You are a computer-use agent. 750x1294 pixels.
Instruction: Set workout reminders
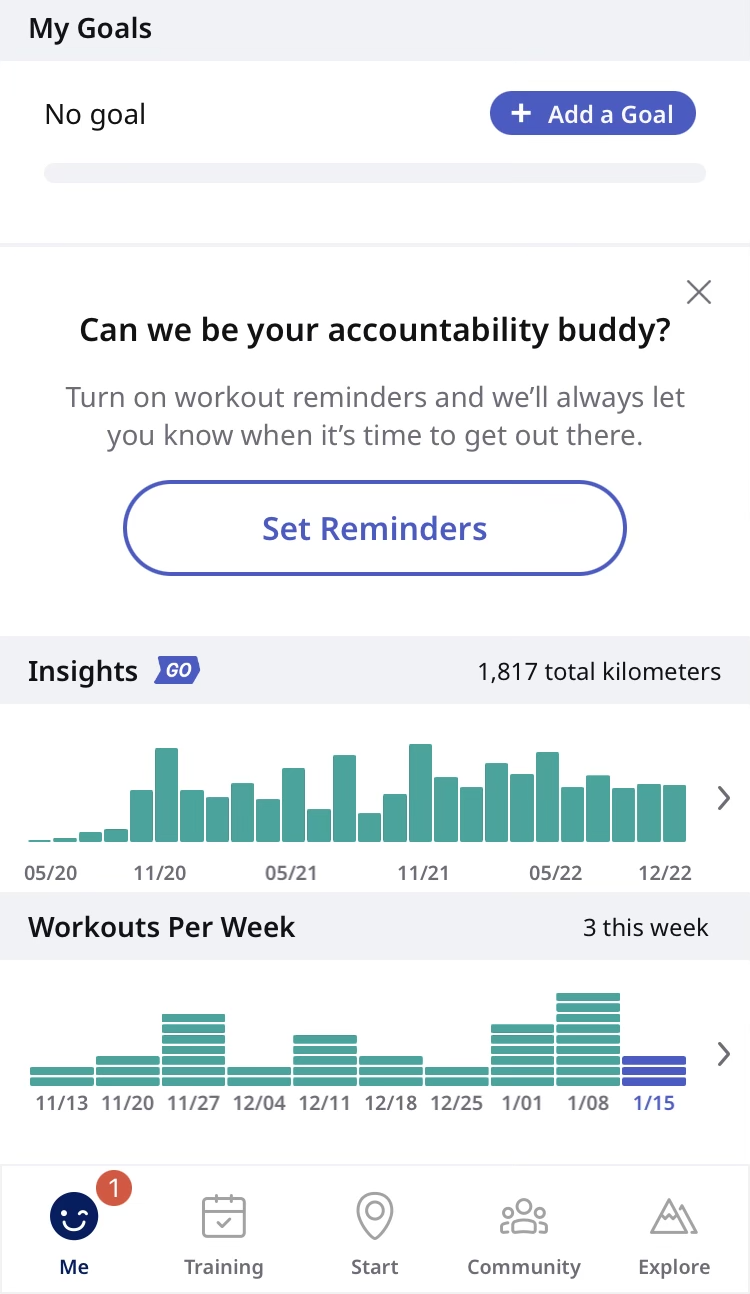[x=374, y=528]
